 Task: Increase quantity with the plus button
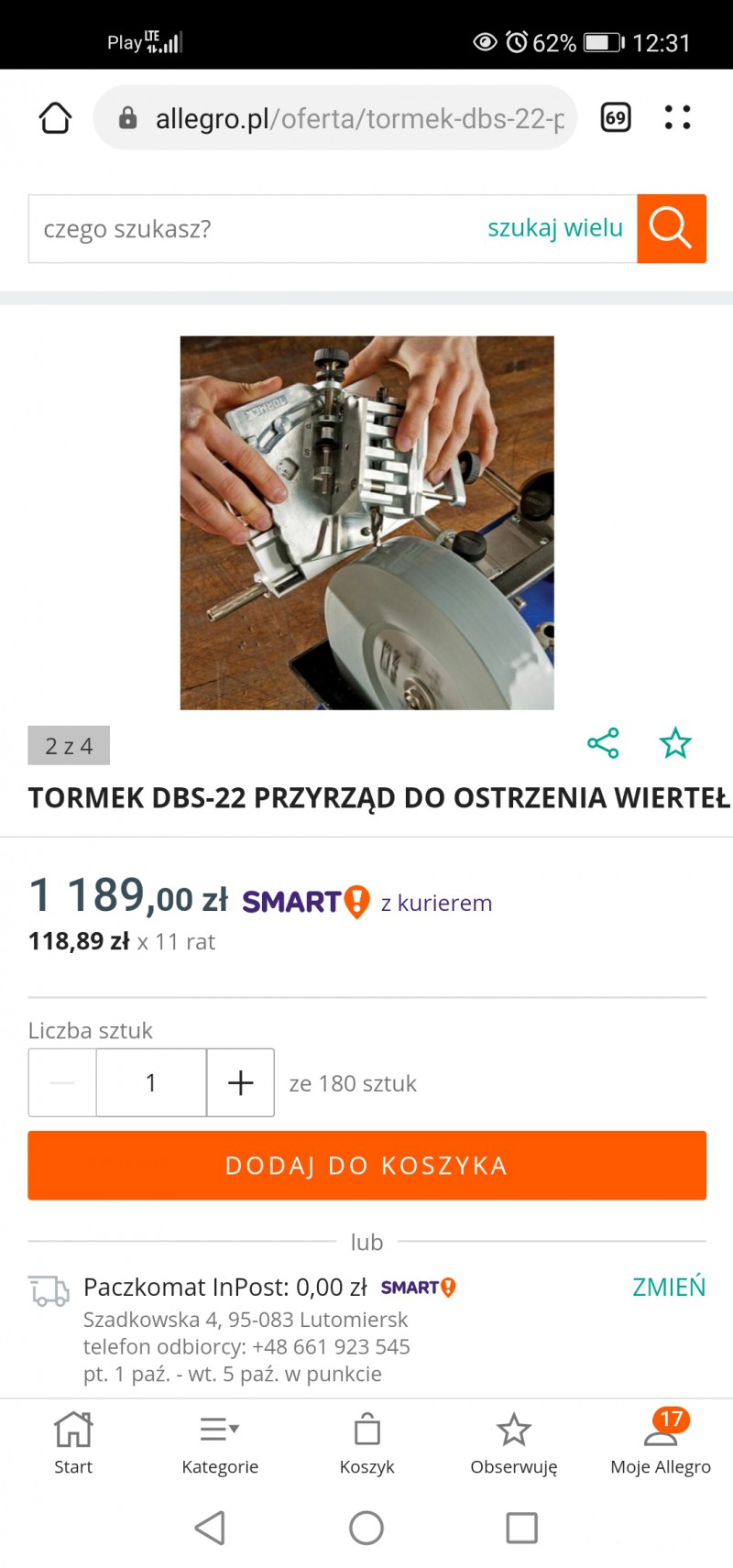(240, 1083)
